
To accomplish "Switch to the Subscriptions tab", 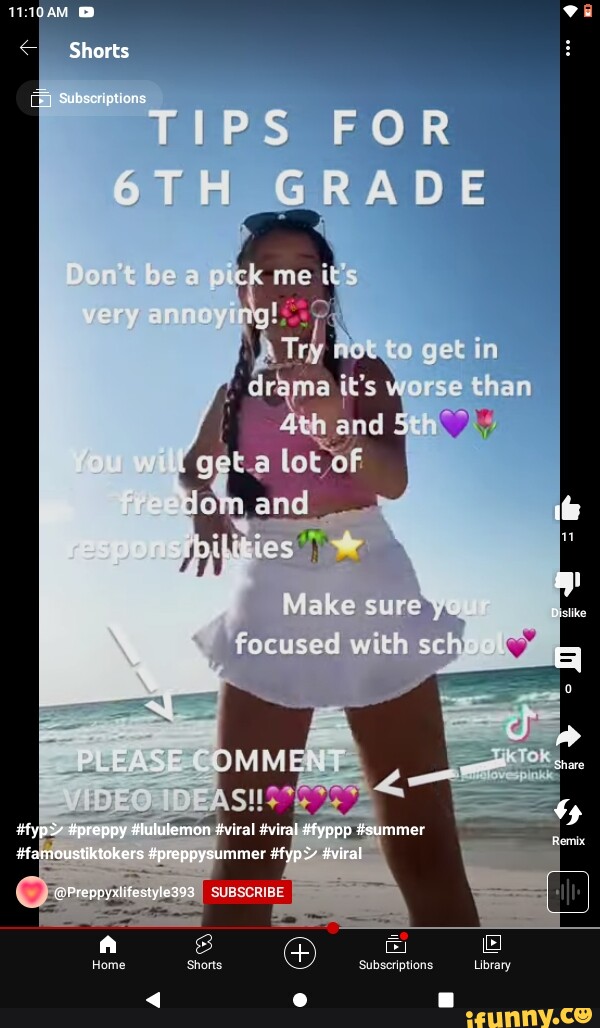I will pyautogui.click(x=396, y=953).
